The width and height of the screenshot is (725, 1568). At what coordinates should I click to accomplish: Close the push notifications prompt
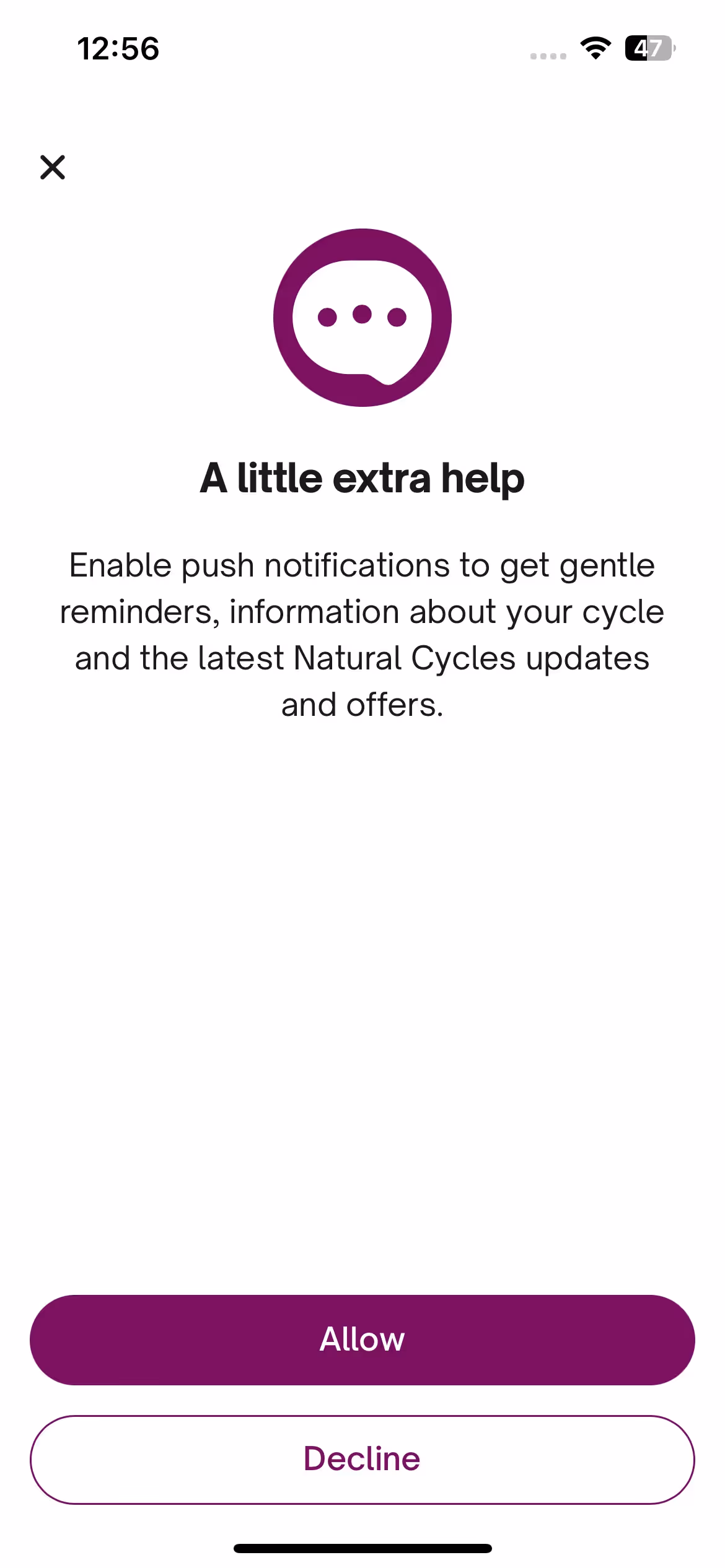(x=53, y=167)
